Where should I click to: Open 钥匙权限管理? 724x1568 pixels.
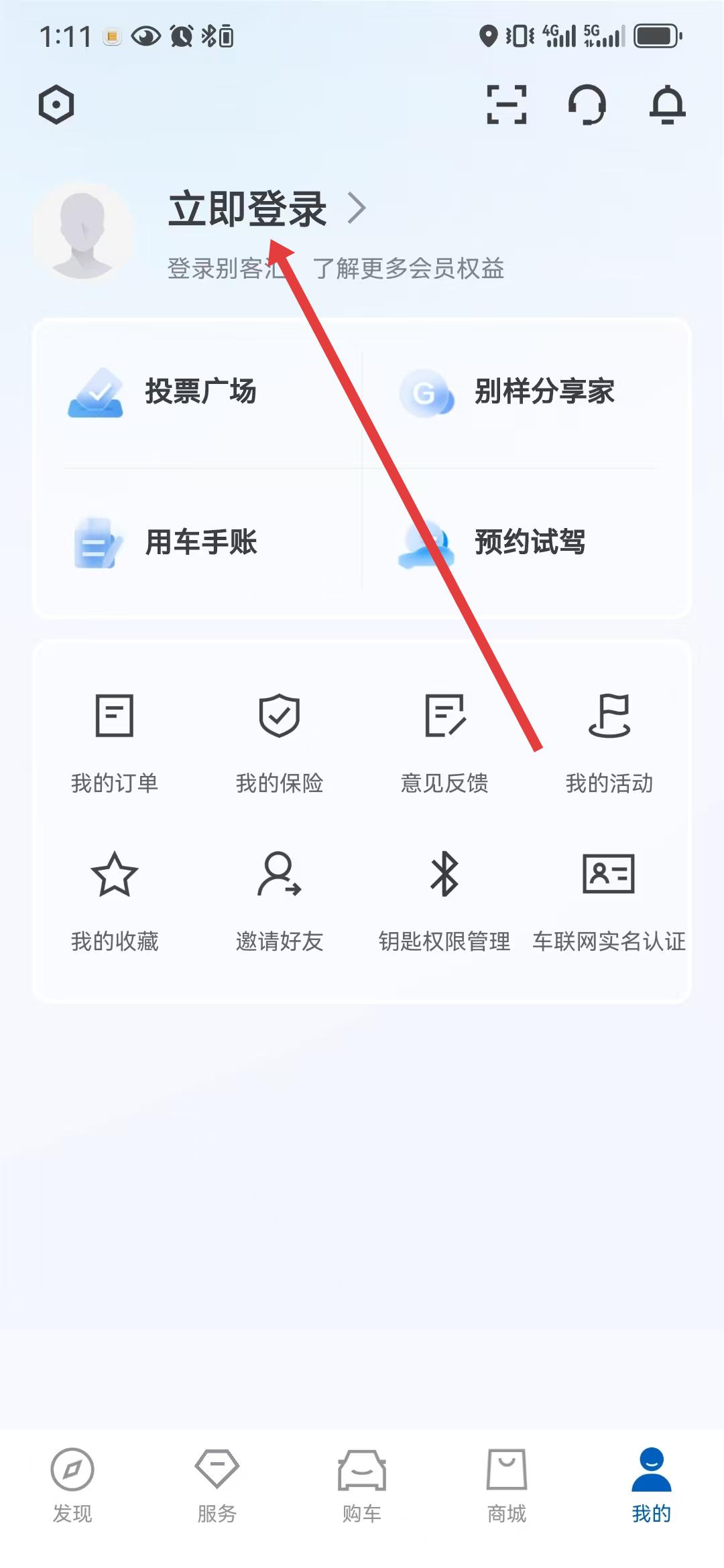pyautogui.click(x=444, y=902)
